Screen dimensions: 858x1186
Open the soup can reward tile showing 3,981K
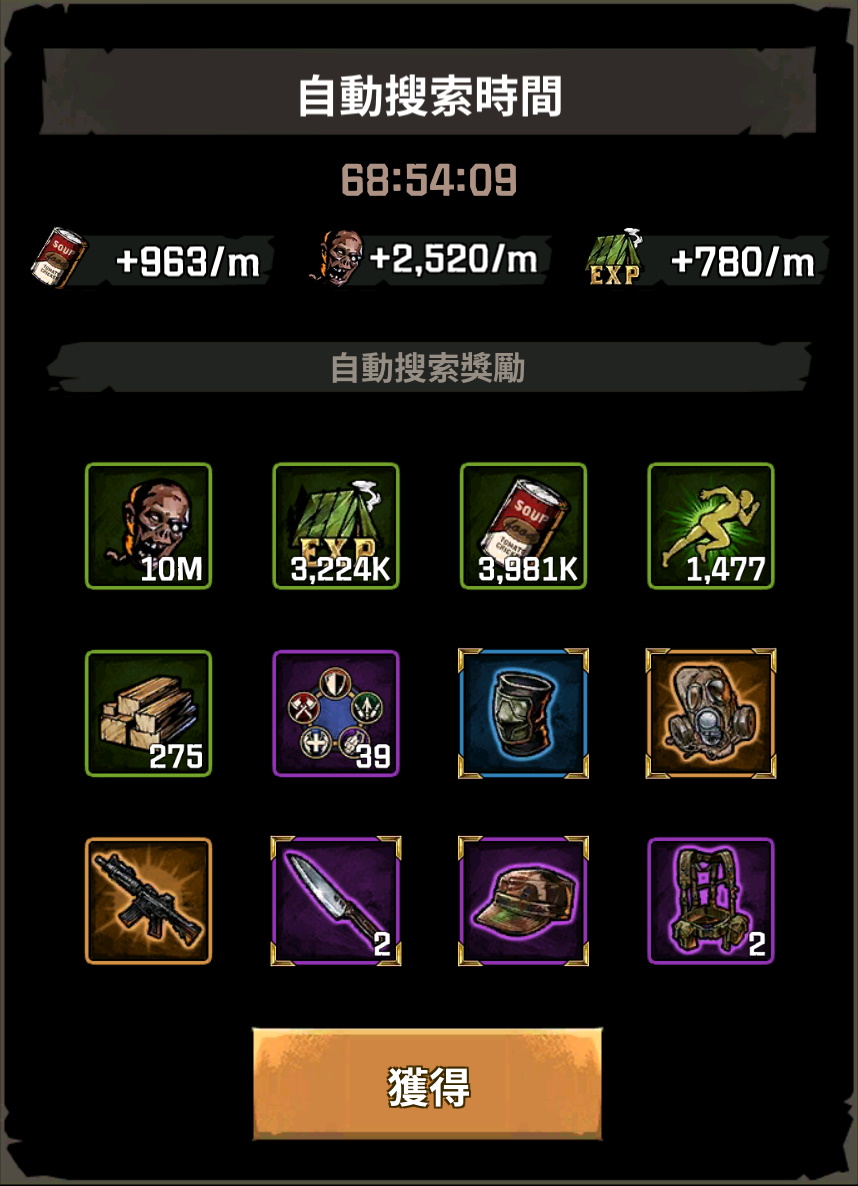523,526
